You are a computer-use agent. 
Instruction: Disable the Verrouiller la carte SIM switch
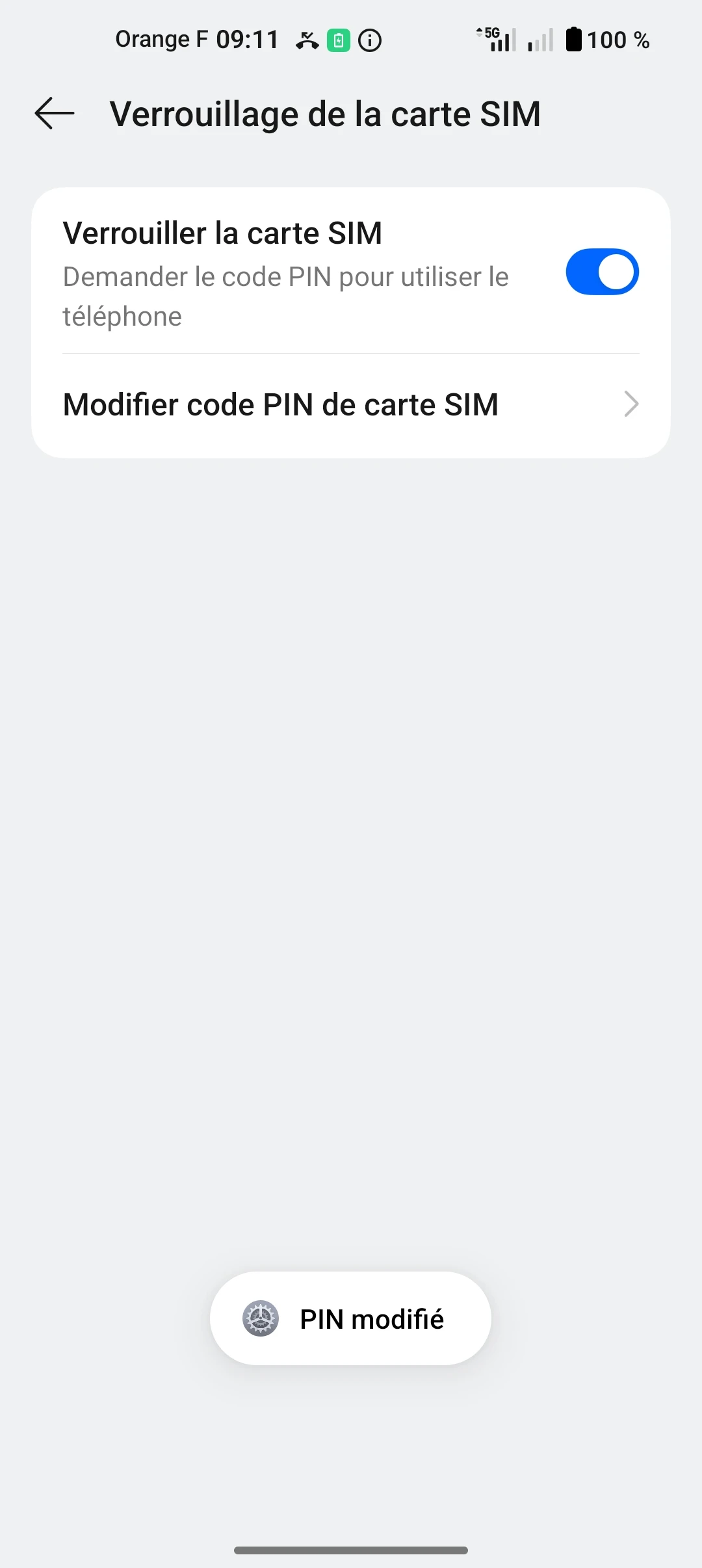click(602, 272)
